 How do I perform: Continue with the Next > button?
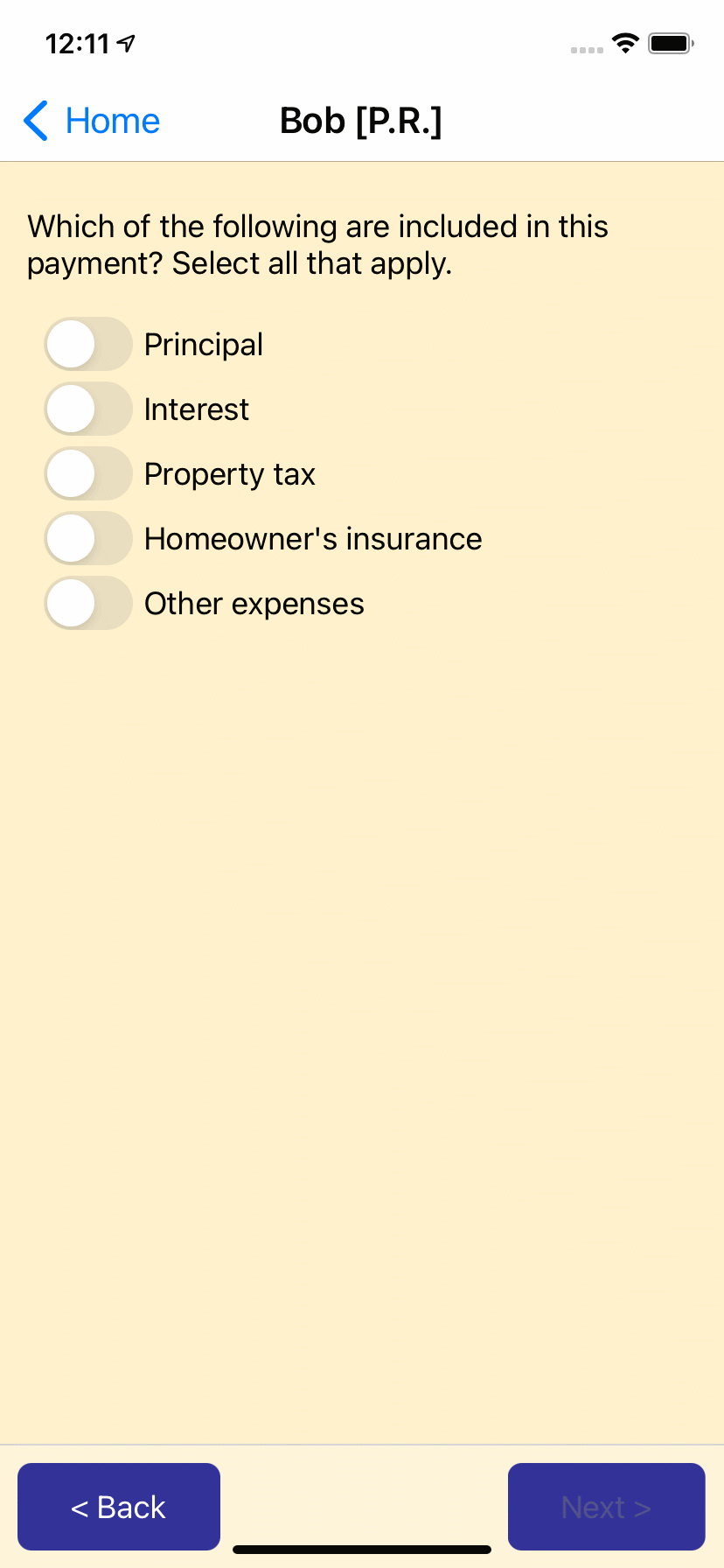pyautogui.click(x=606, y=1507)
